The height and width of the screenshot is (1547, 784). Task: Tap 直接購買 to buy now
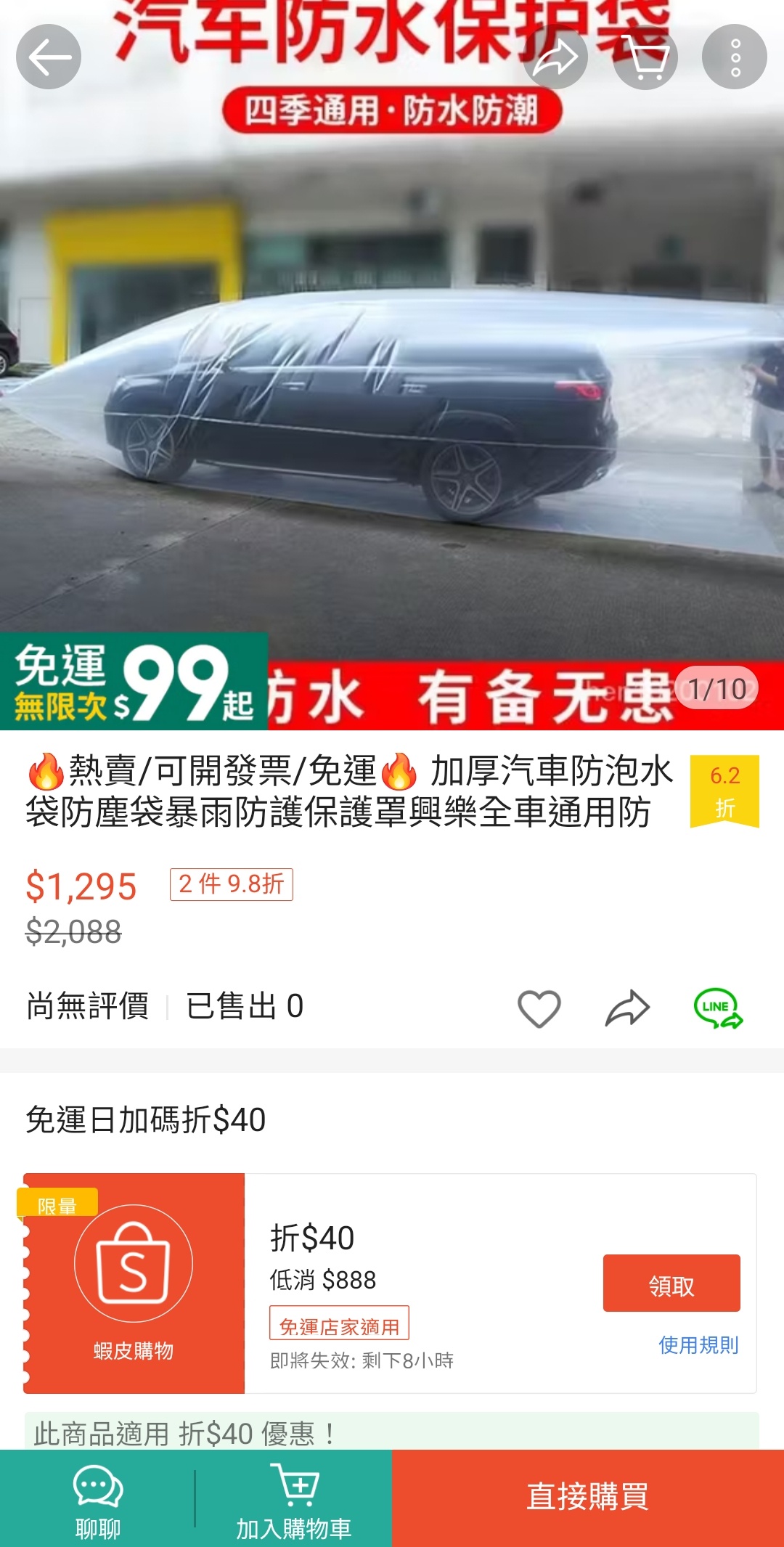[588, 1497]
